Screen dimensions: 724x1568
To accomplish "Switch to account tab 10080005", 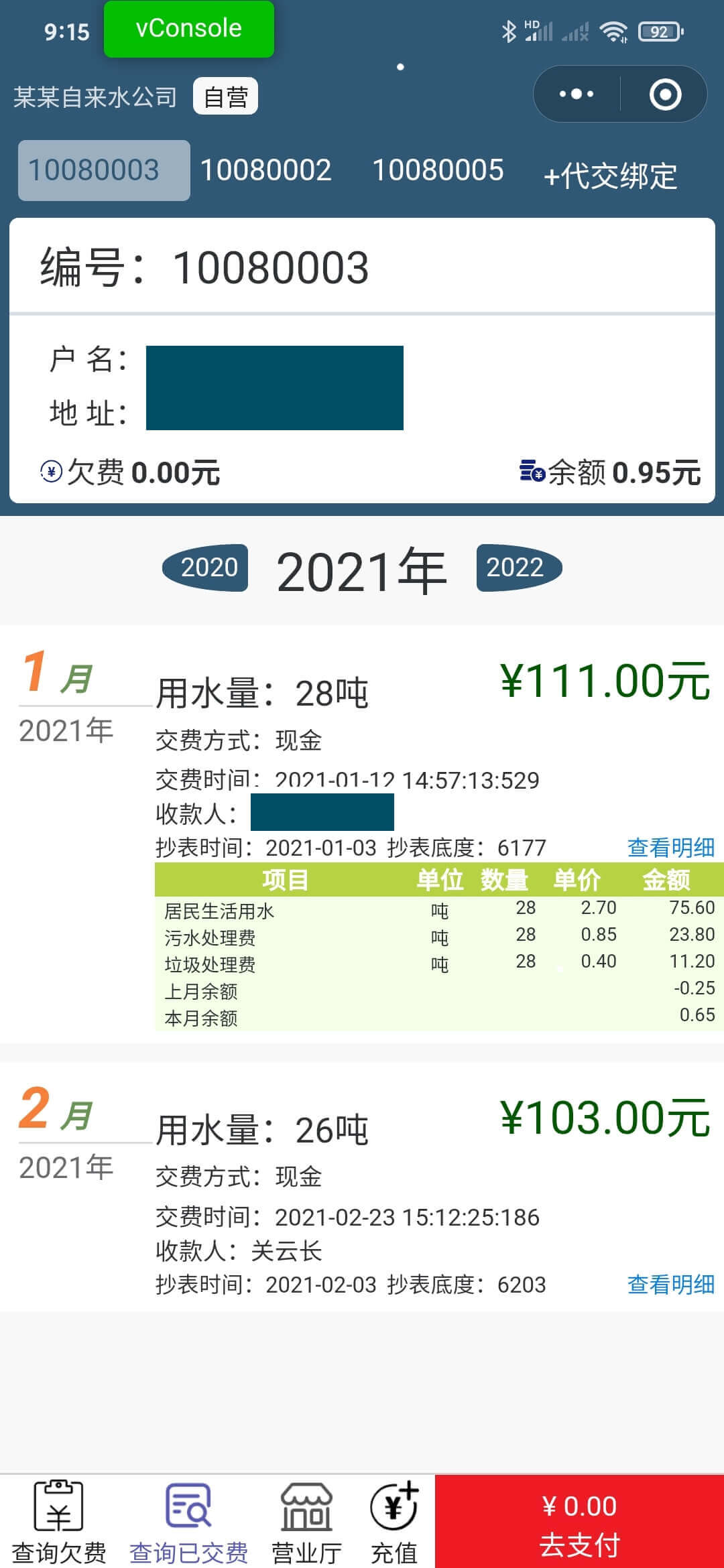I will 439,171.
